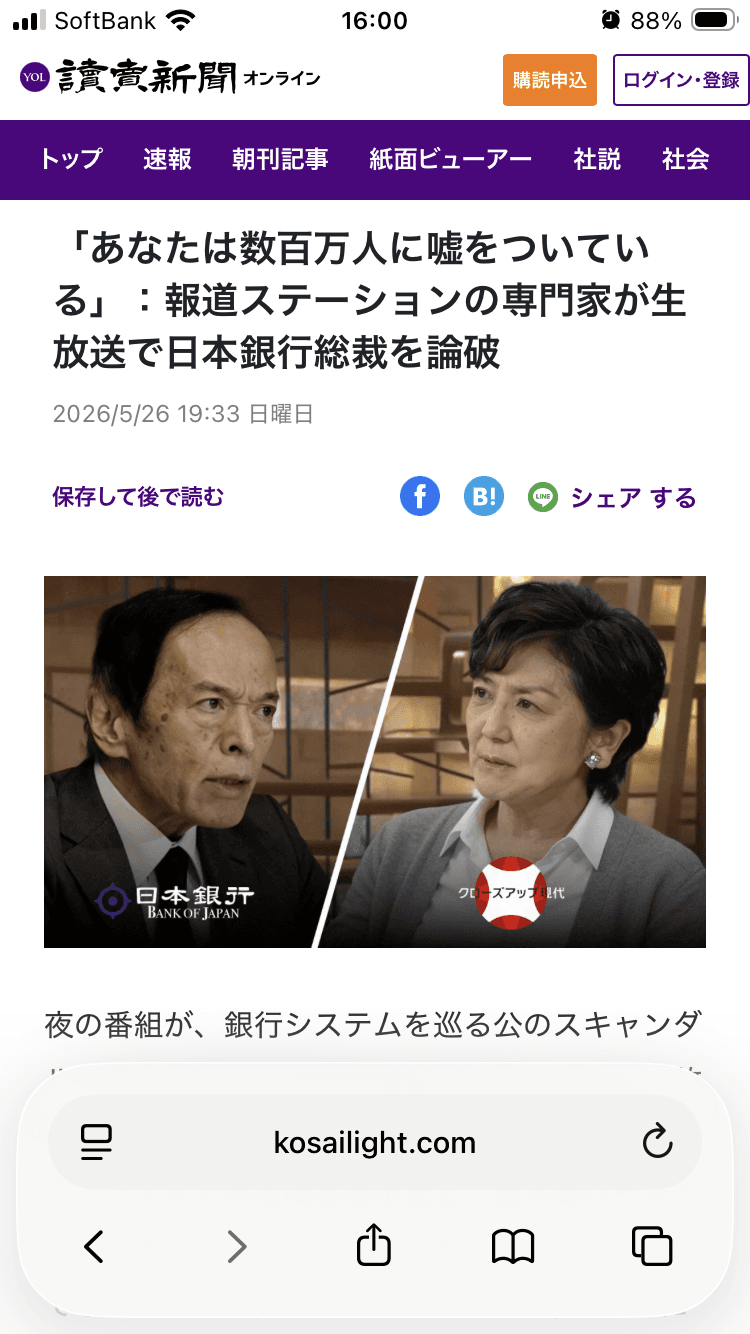
Task: Tap the シェア する link
Action: (633, 497)
